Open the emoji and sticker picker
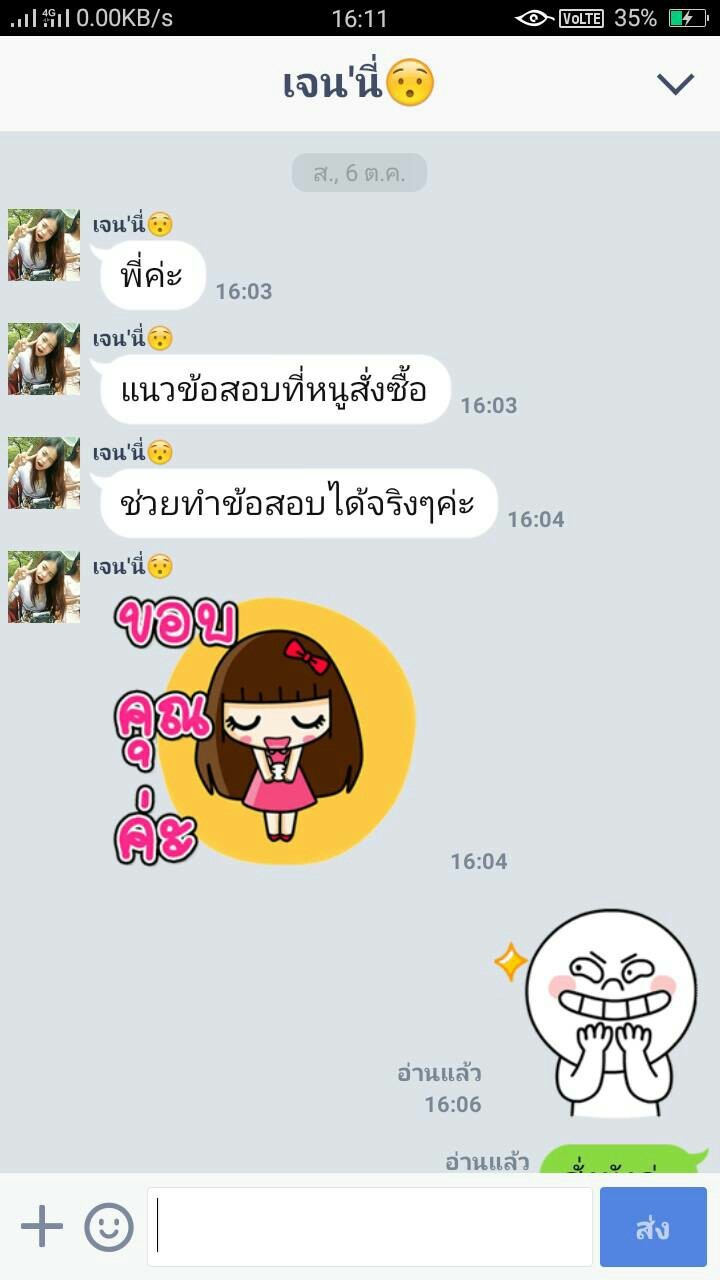The height and width of the screenshot is (1280, 720). (109, 1226)
